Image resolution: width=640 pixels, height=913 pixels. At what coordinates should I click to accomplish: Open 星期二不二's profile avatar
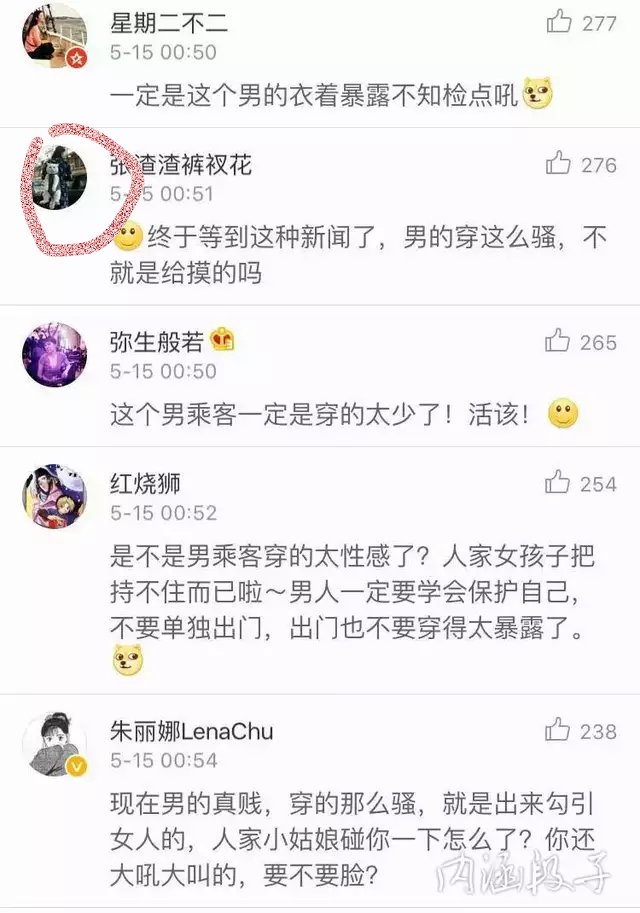(54, 32)
